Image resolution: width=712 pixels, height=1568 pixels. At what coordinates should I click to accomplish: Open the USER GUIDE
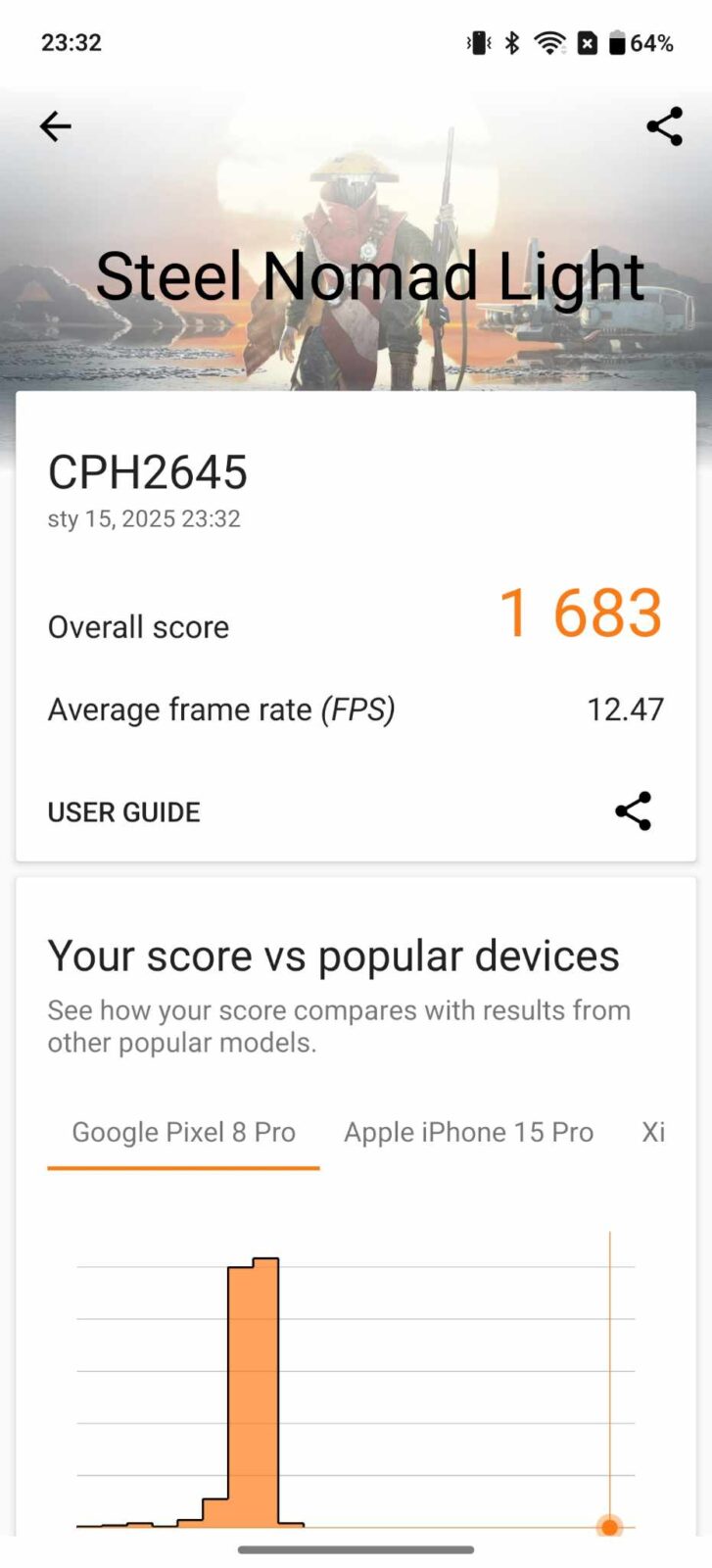tap(124, 811)
